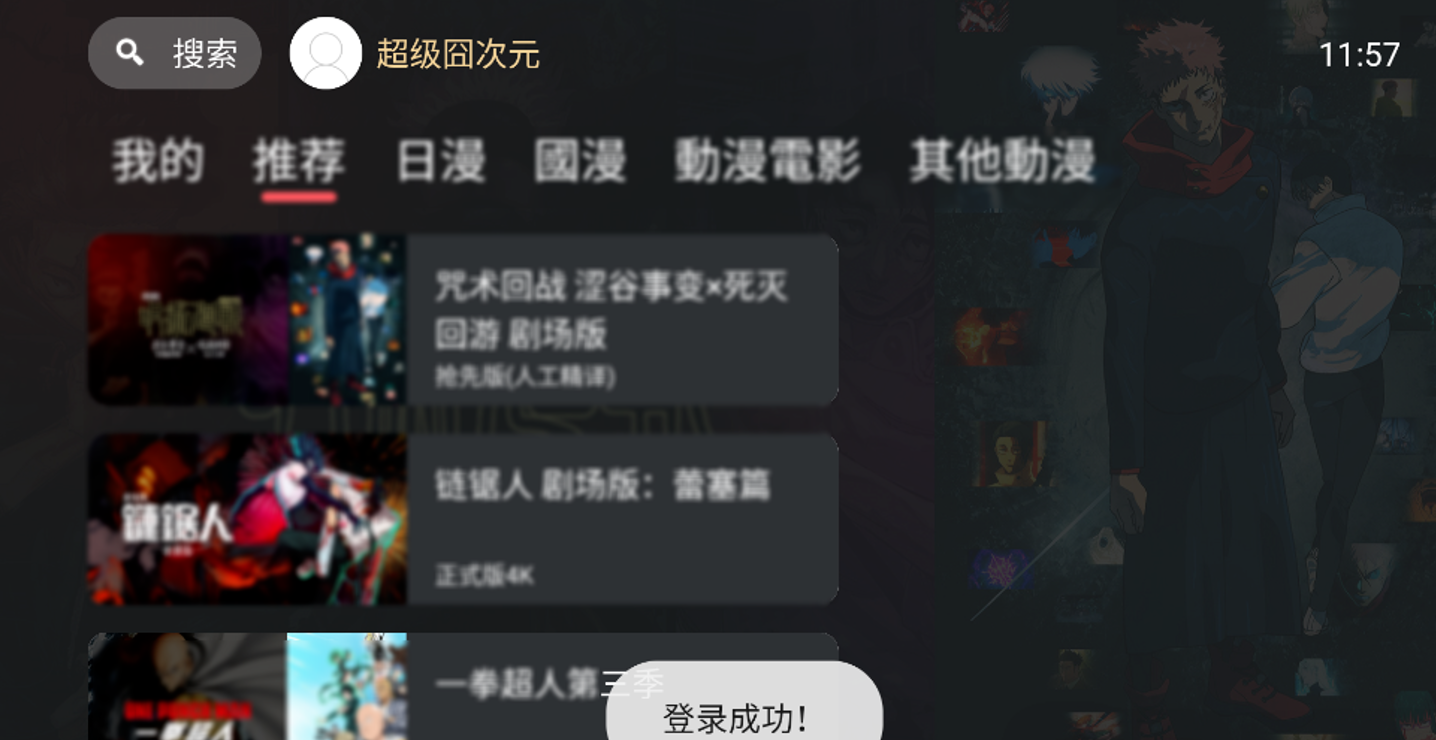
Task: Open the 一拳超人第三季 card
Action: point(400,686)
